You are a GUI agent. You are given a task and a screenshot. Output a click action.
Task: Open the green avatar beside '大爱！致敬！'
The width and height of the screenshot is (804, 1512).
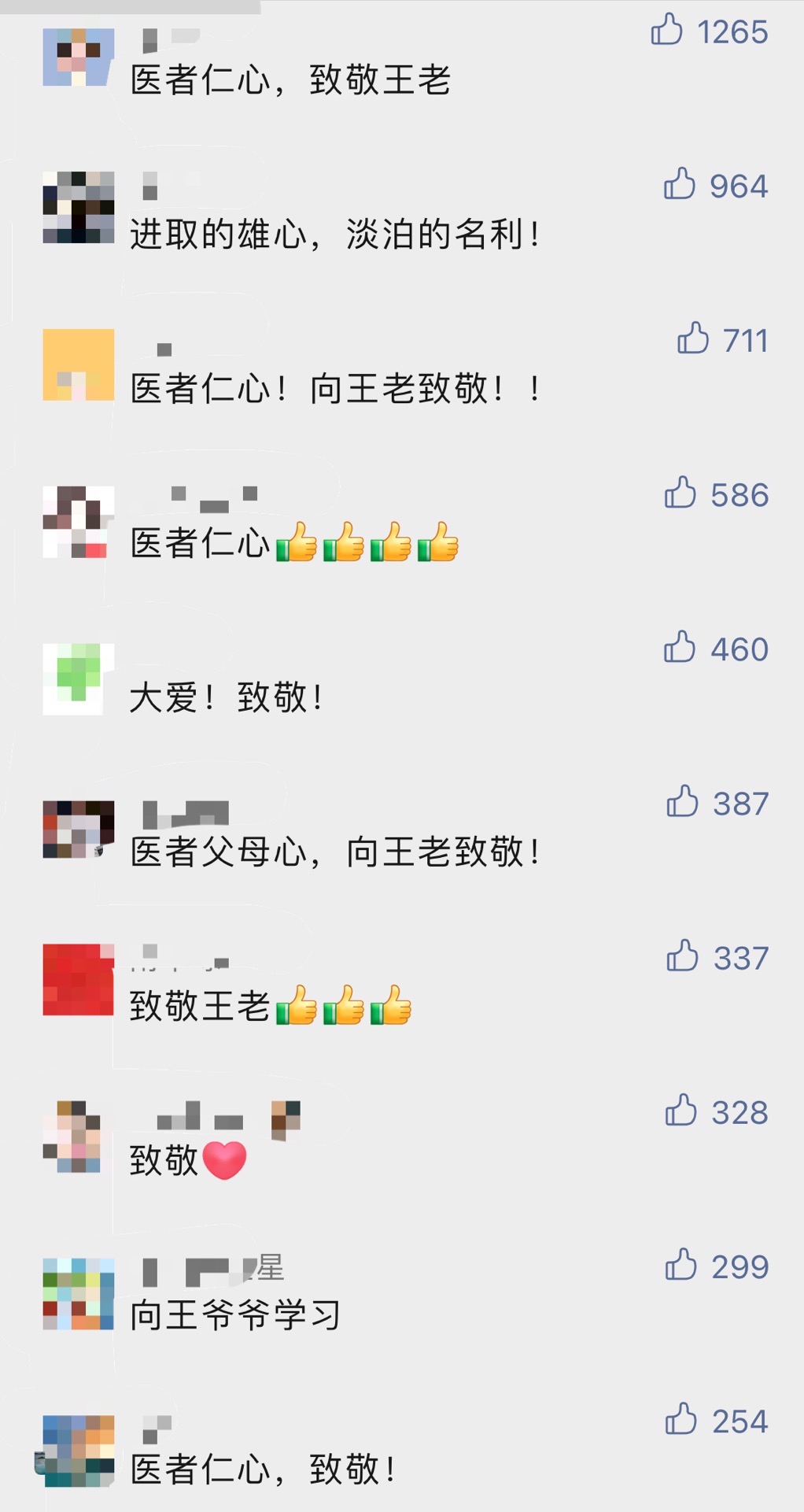click(x=78, y=678)
